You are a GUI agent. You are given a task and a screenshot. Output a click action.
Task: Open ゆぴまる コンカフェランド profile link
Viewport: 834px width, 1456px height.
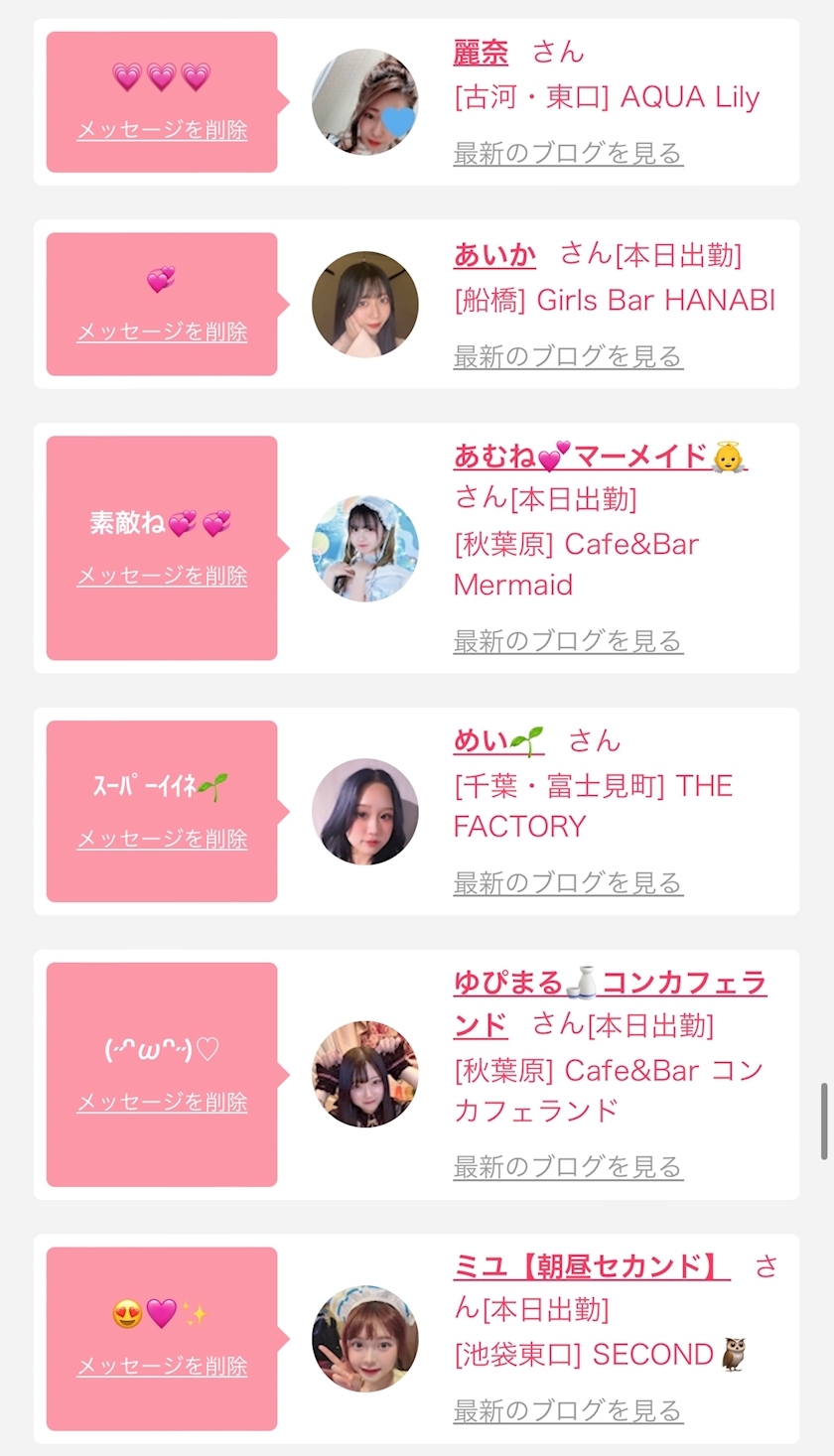[x=610, y=984]
